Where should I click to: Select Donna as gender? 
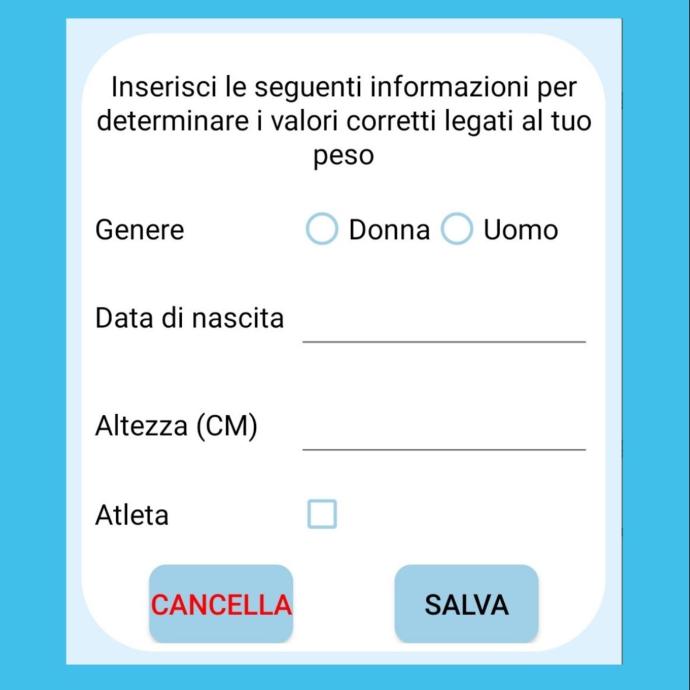322,230
